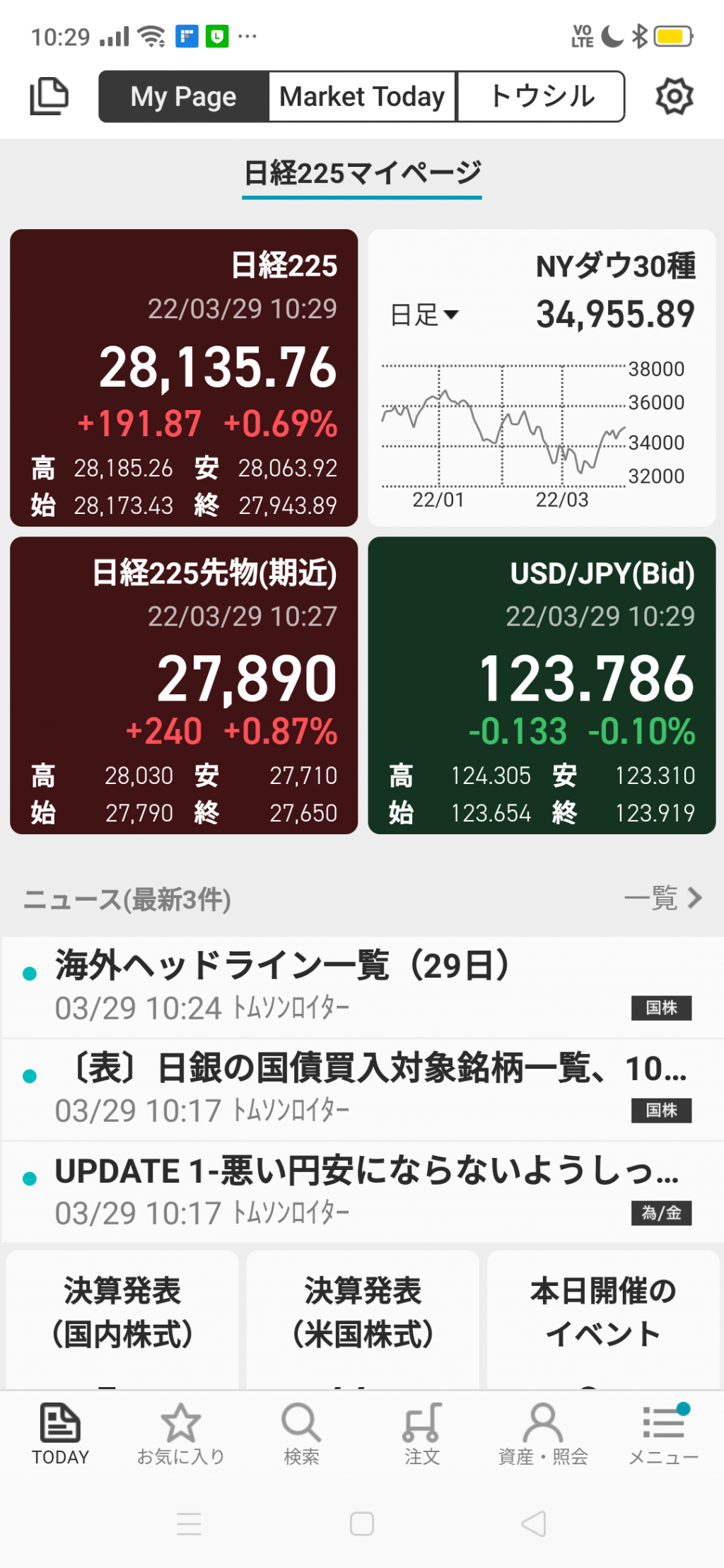The width and height of the screenshot is (724, 1568).
Task: Open the 日経225先物(期近) card
Action: click(184, 685)
